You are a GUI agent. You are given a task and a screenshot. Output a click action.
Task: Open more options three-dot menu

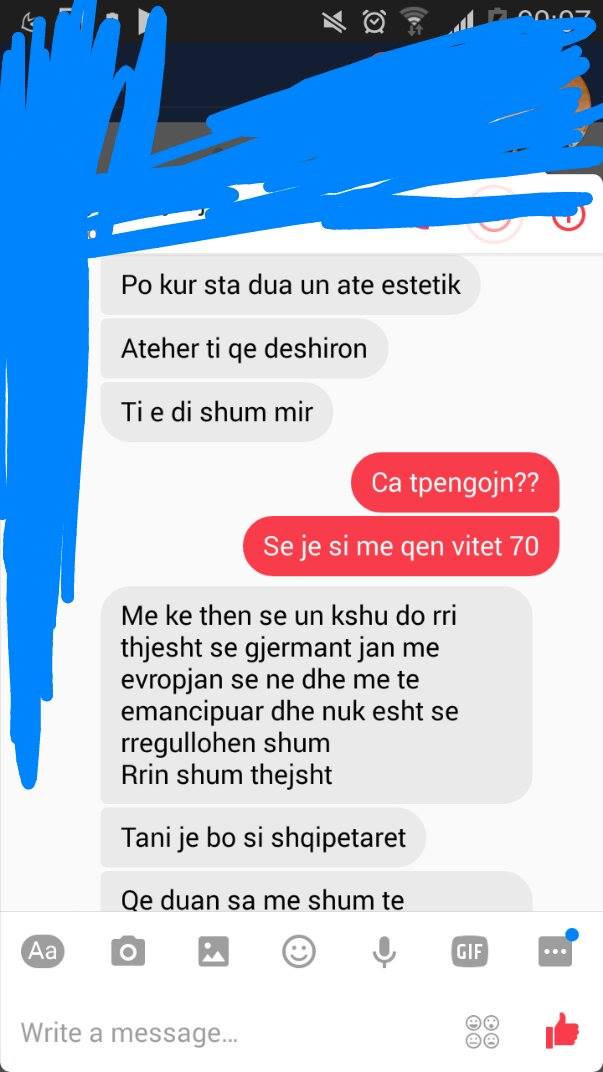[x=554, y=951]
